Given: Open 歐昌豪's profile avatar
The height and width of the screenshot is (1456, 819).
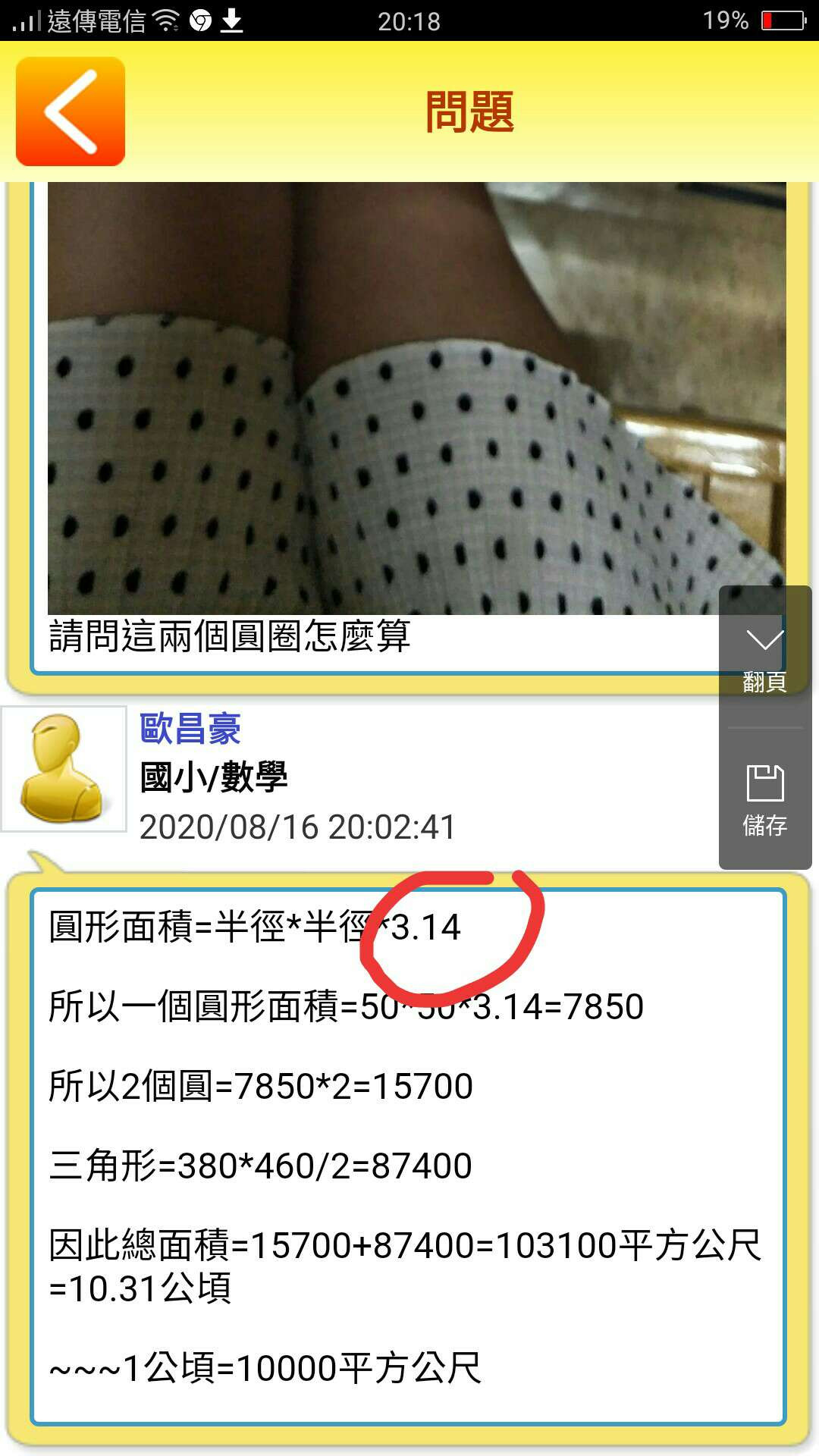Looking at the screenshot, I should point(64,769).
